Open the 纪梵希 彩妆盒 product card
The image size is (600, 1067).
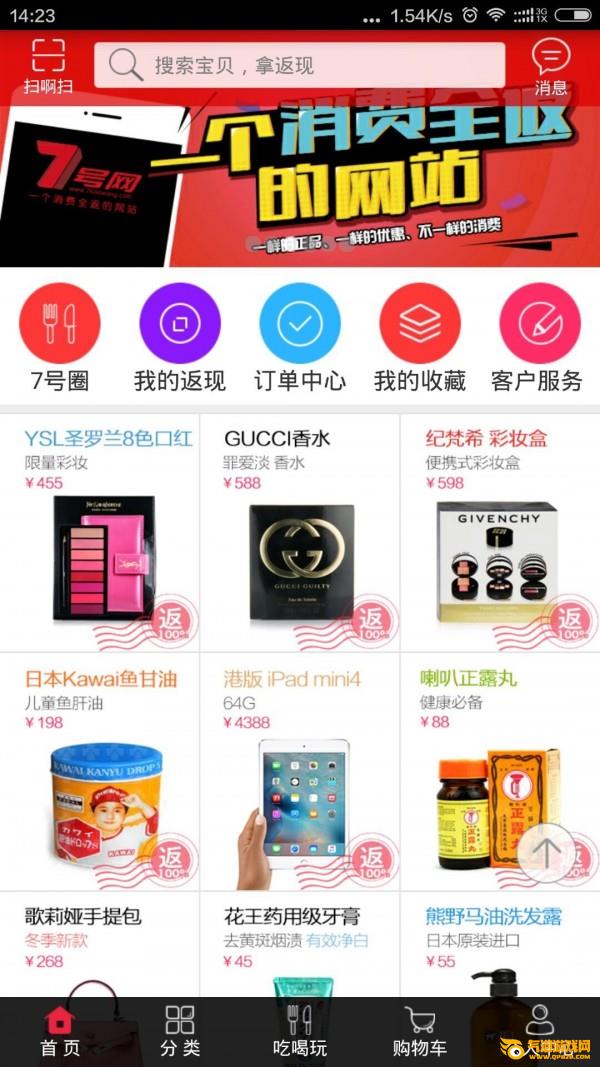[x=501, y=532]
